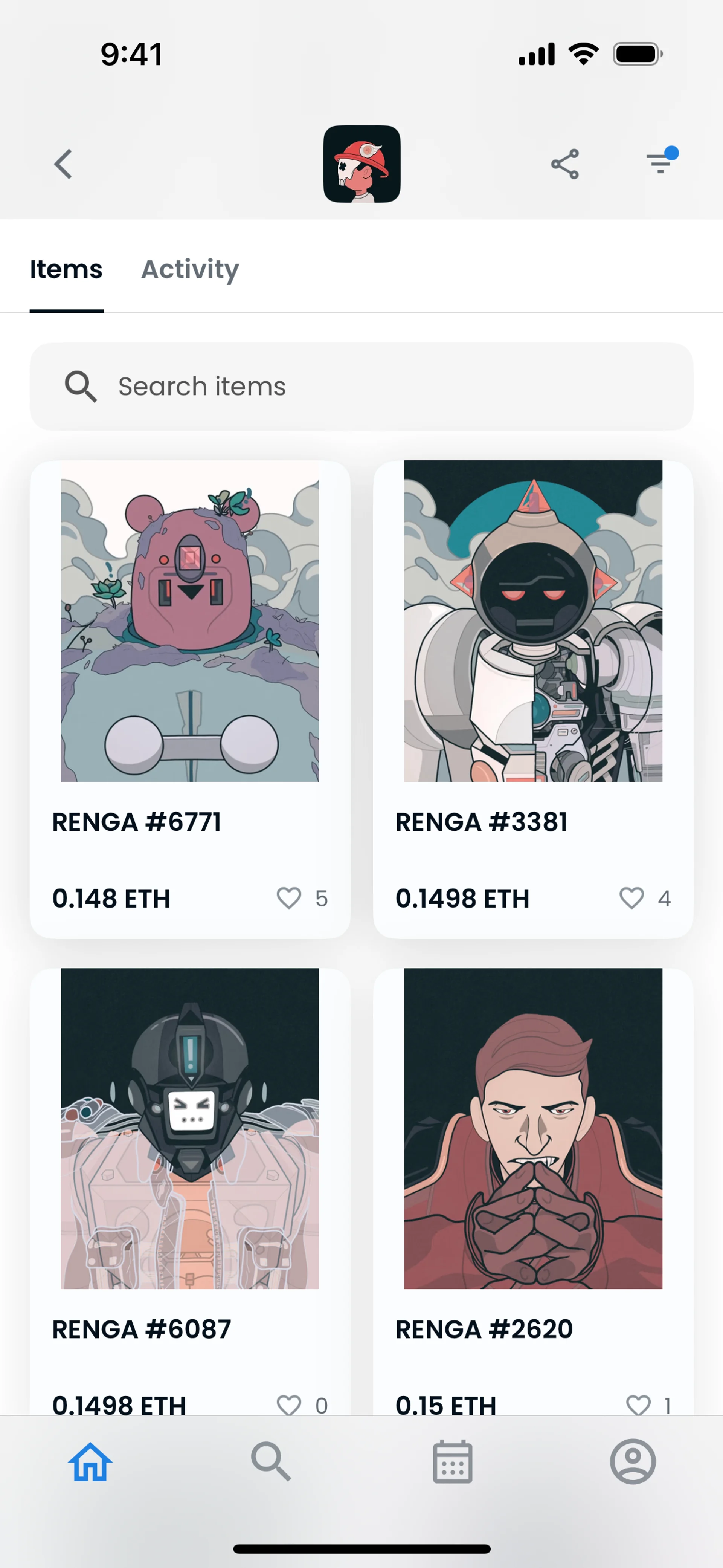Go back using the back arrow
723x1568 pixels.
coord(63,164)
